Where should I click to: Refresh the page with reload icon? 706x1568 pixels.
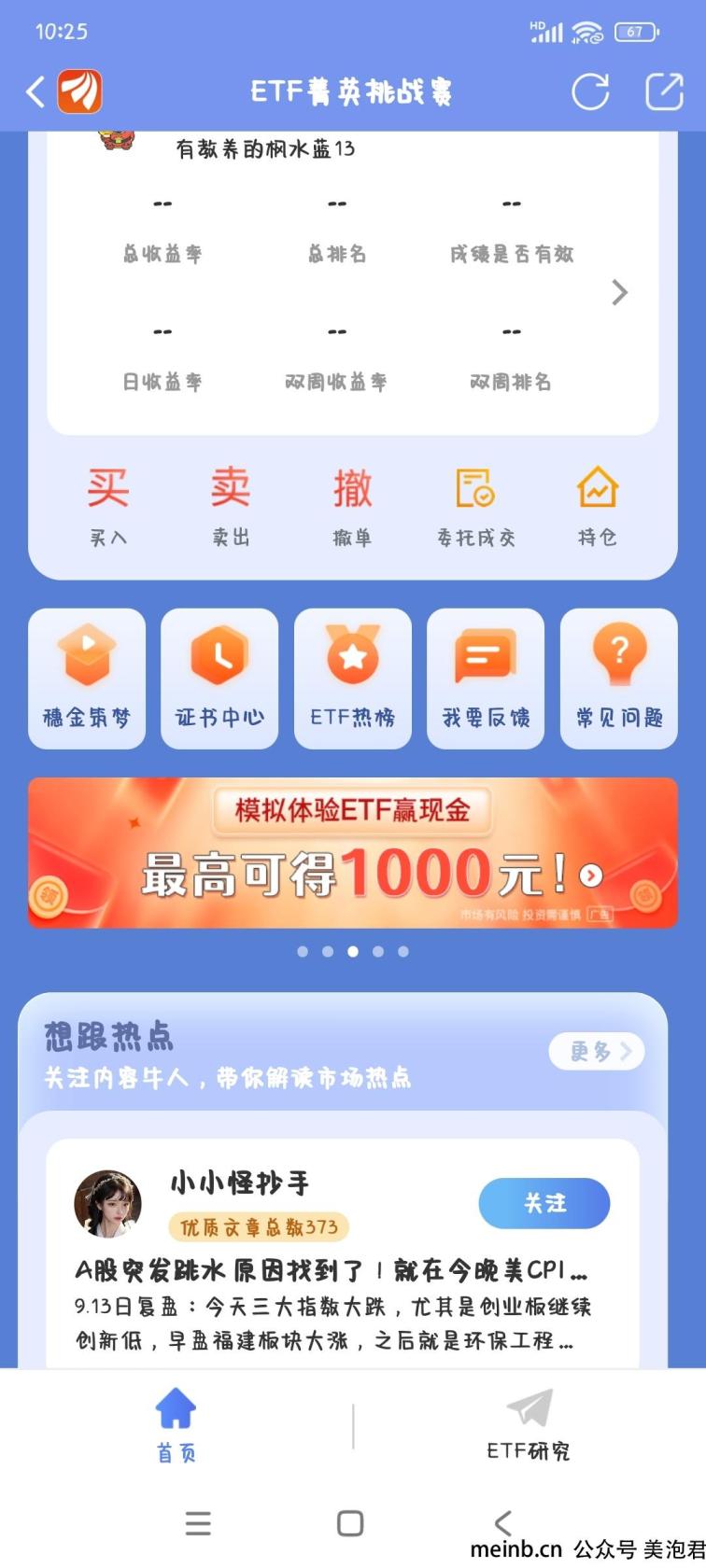pos(590,92)
